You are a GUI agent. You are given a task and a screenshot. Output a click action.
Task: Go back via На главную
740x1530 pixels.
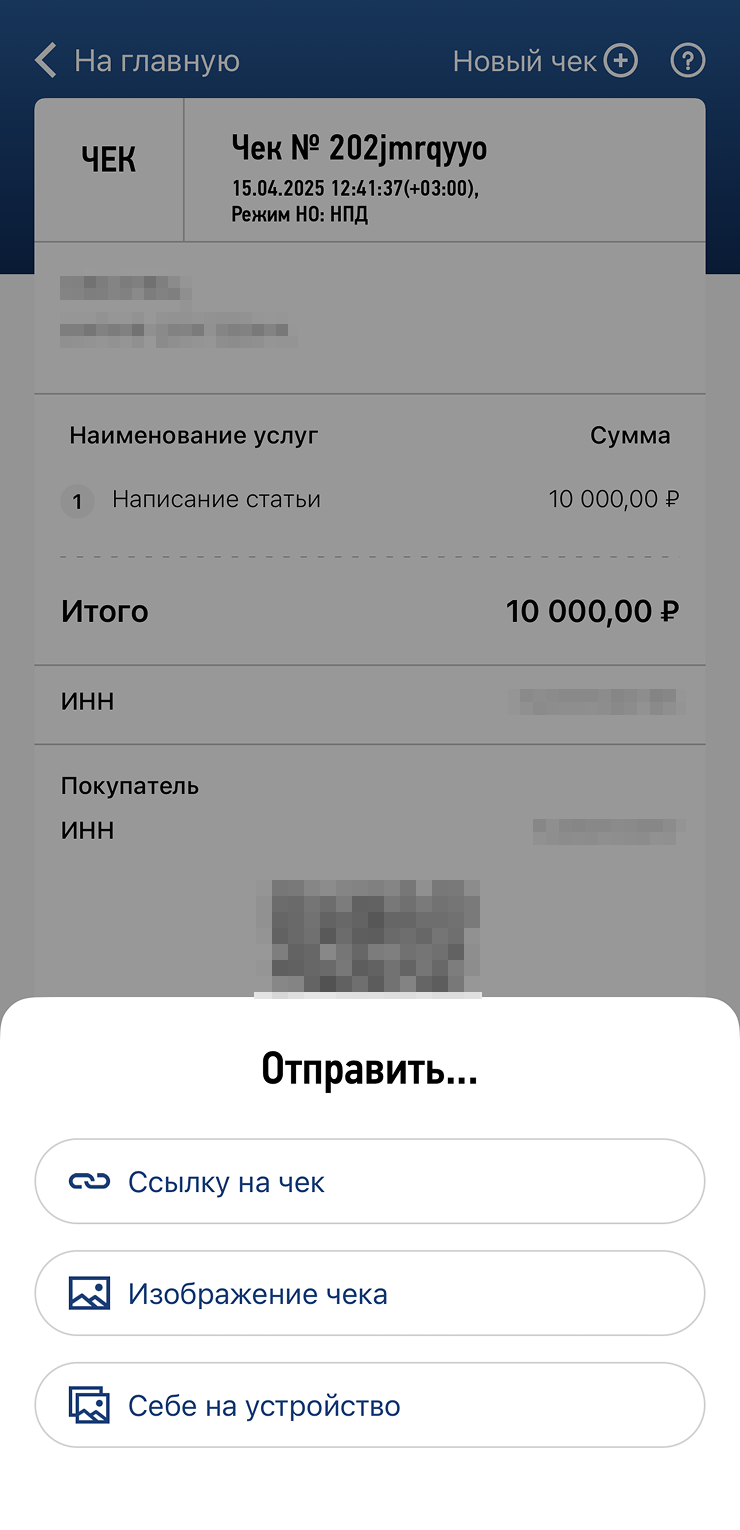(137, 61)
